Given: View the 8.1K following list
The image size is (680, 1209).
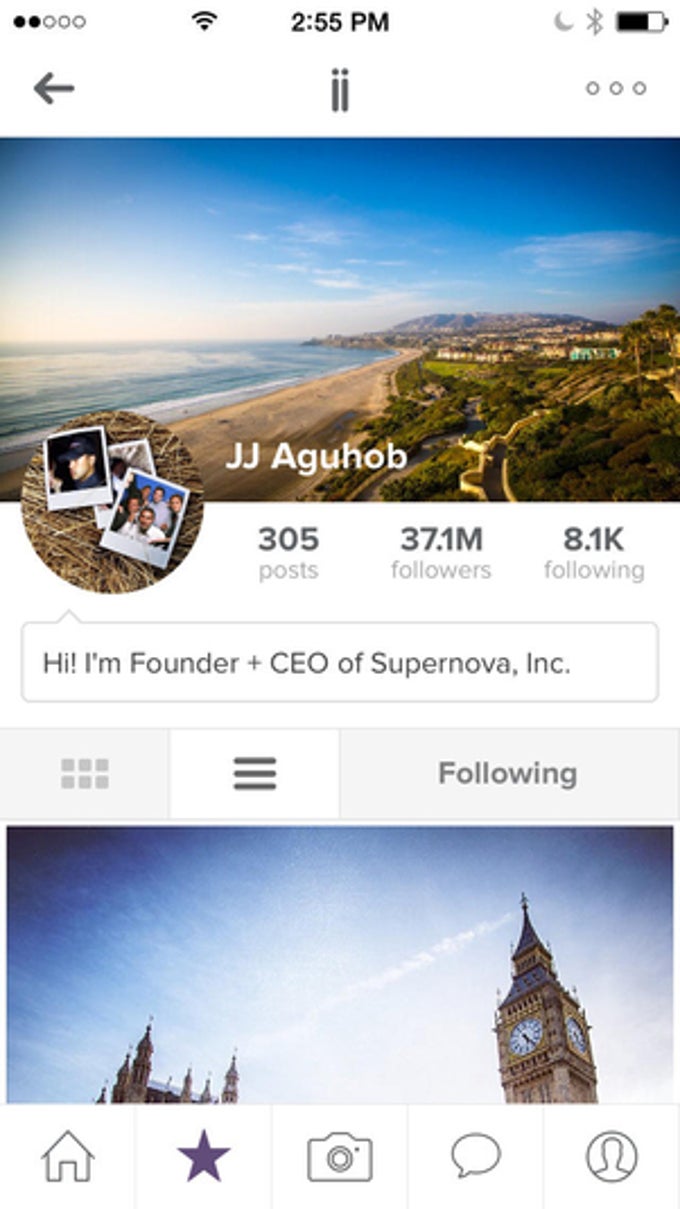Looking at the screenshot, I should (594, 553).
